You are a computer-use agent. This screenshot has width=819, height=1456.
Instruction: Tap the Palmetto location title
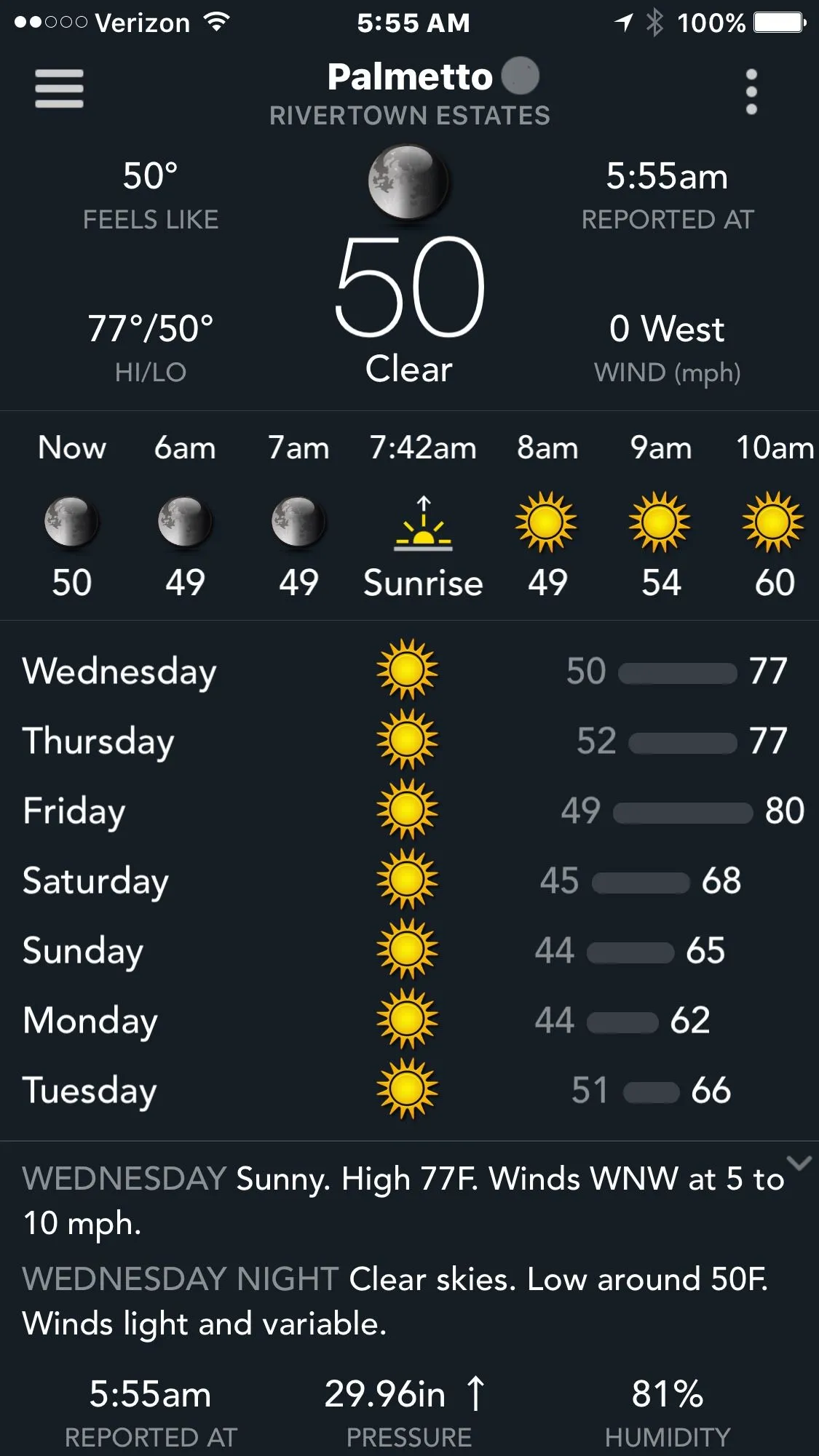tap(410, 77)
